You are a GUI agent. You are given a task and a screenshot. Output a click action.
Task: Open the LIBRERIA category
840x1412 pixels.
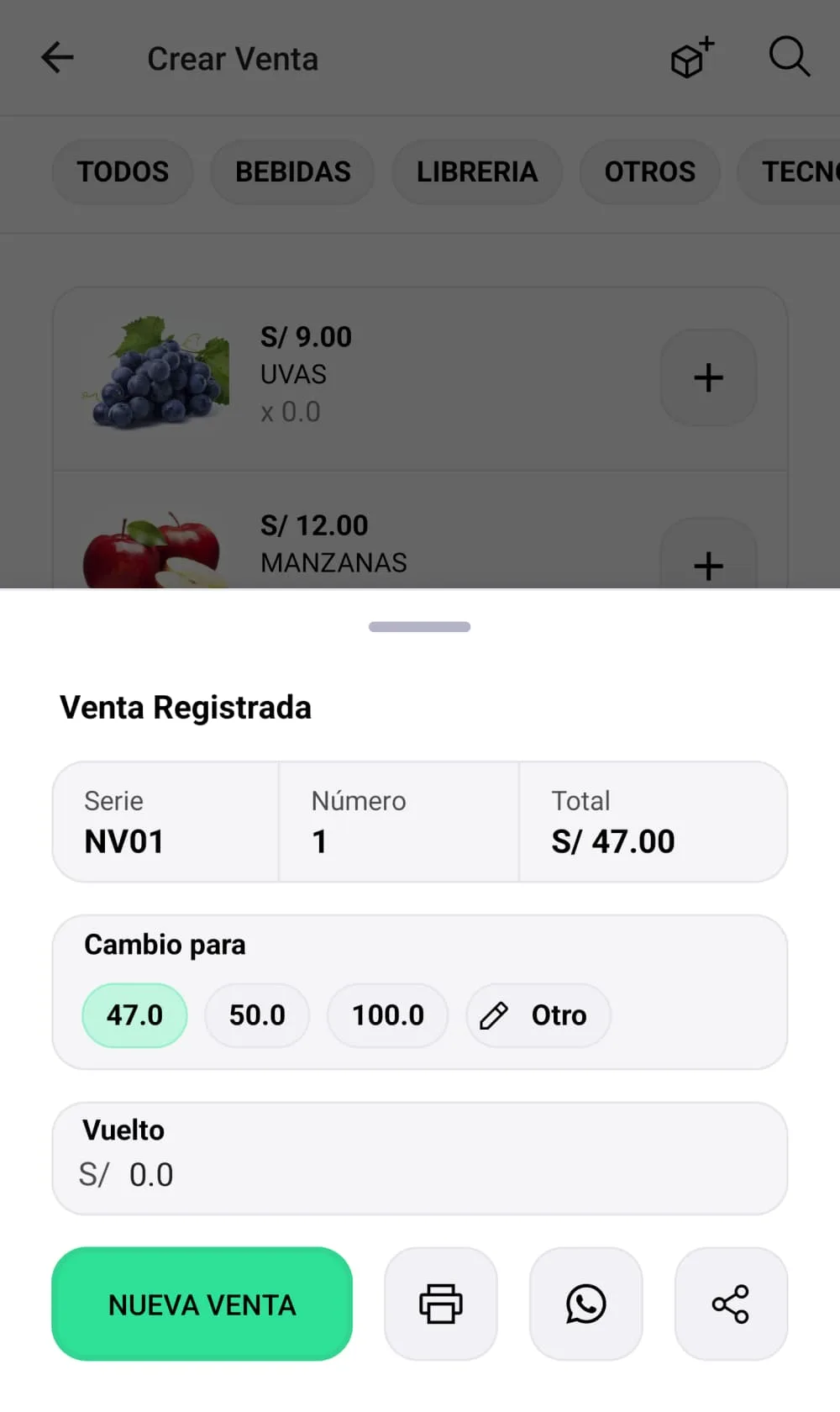coord(477,172)
